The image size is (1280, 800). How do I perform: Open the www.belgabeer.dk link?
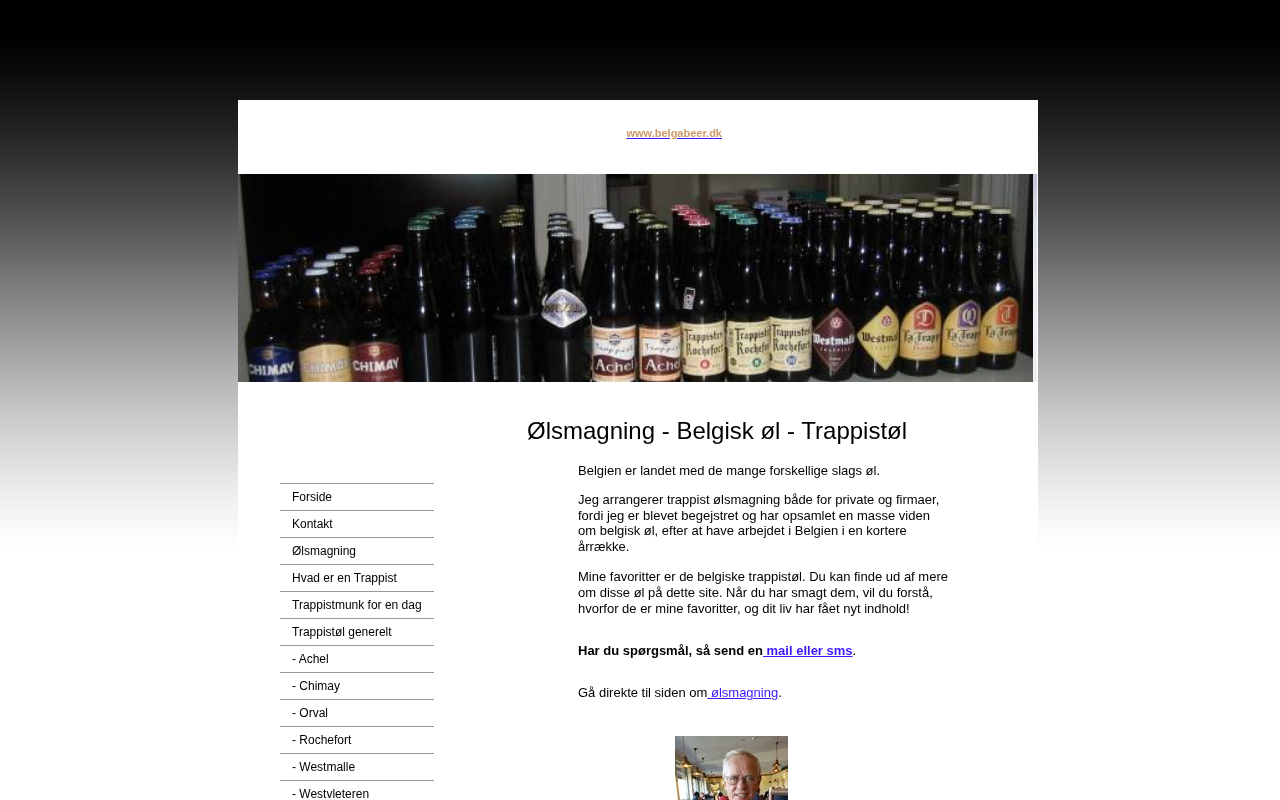(x=673, y=133)
